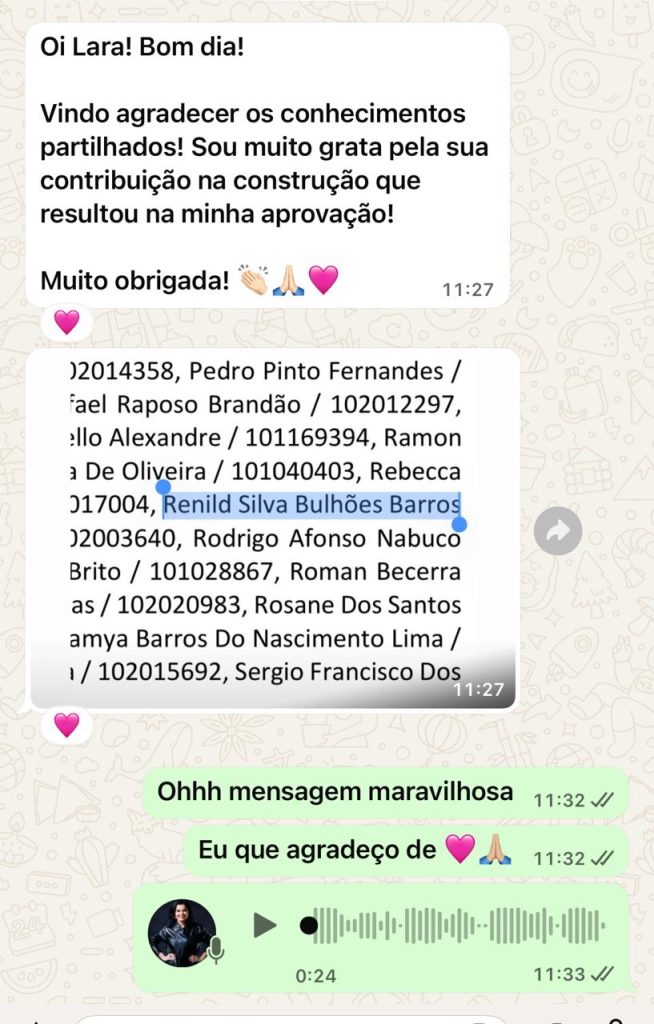Forward the shared image message
Image resolution: width=654 pixels, height=1024 pixels.
[558, 530]
